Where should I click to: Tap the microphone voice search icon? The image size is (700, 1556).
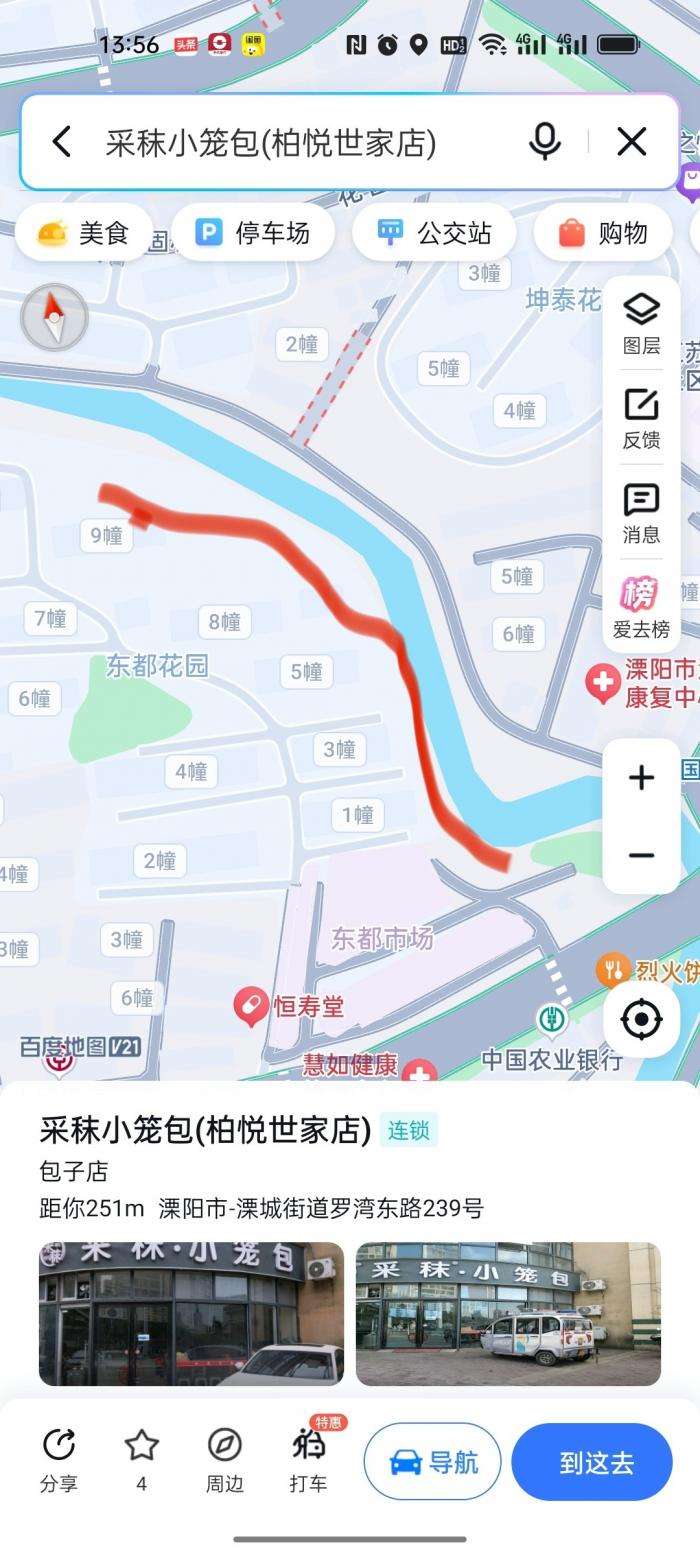pos(545,143)
